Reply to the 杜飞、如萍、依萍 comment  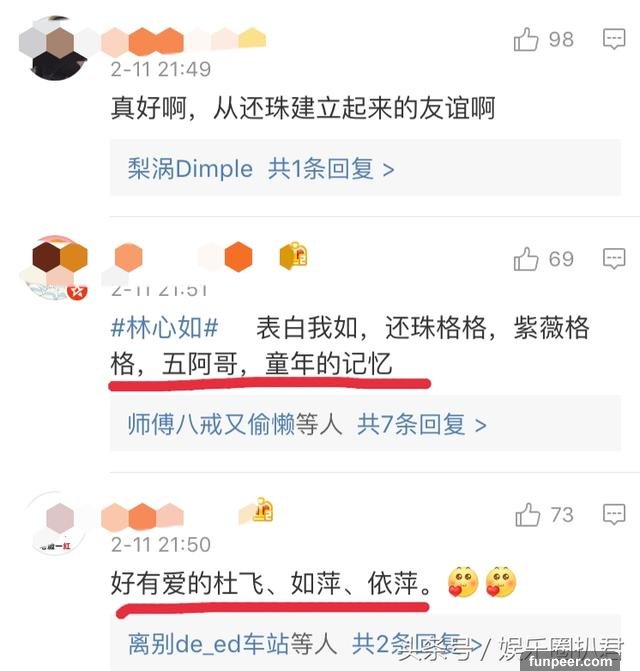coord(613,516)
